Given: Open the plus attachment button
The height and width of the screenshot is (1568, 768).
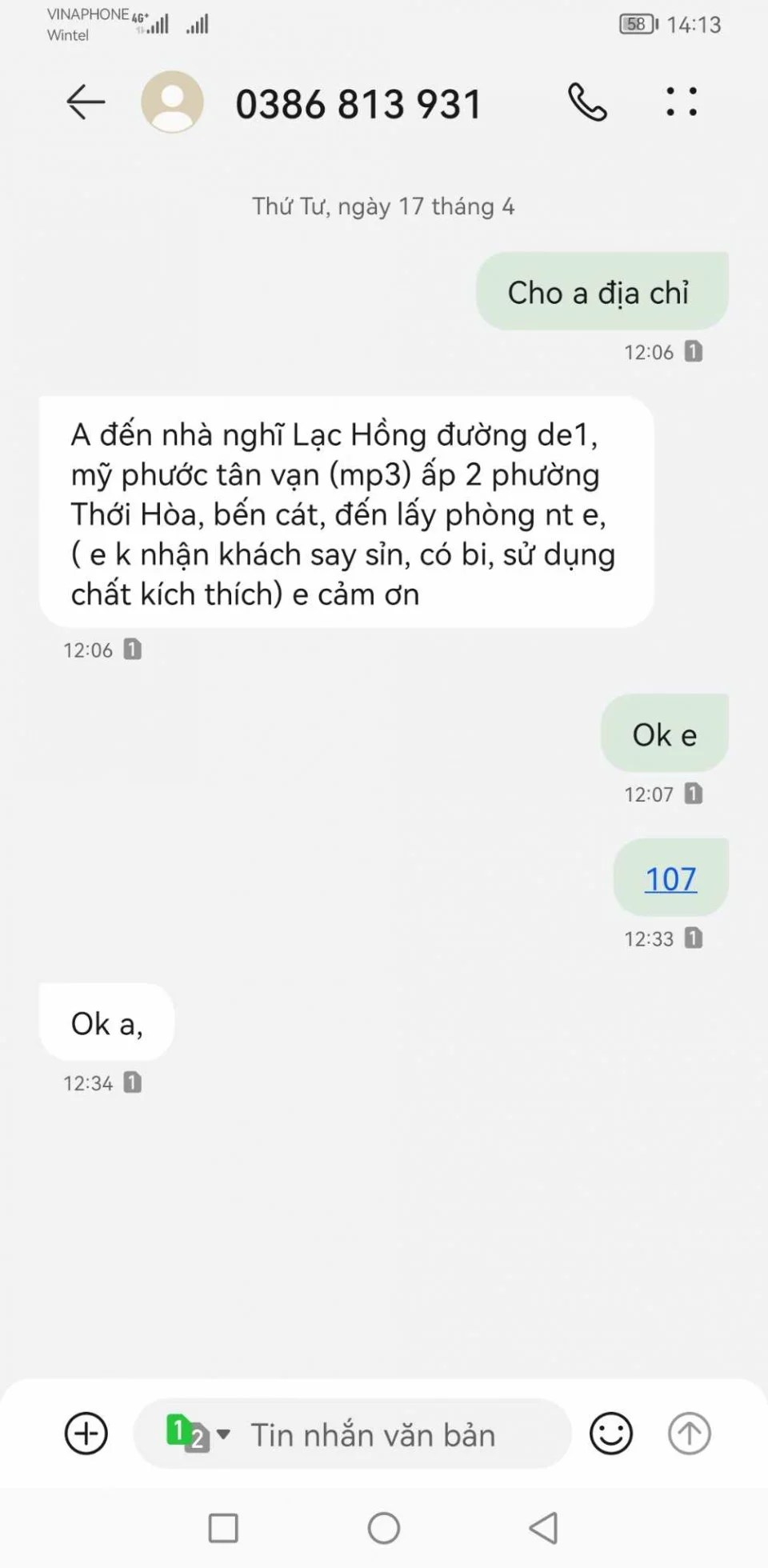Looking at the screenshot, I should tap(86, 1434).
